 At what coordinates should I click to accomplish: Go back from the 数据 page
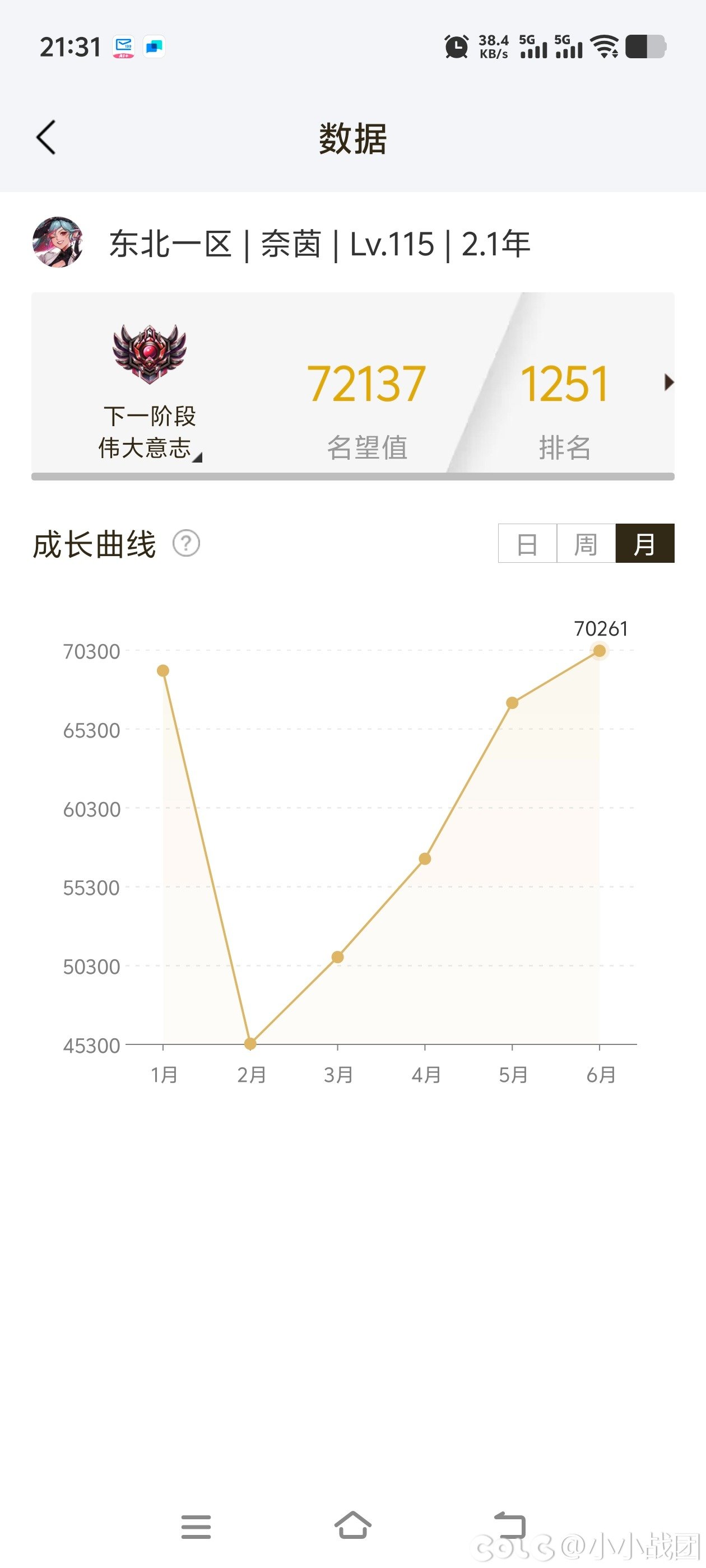click(x=47, y=137)
